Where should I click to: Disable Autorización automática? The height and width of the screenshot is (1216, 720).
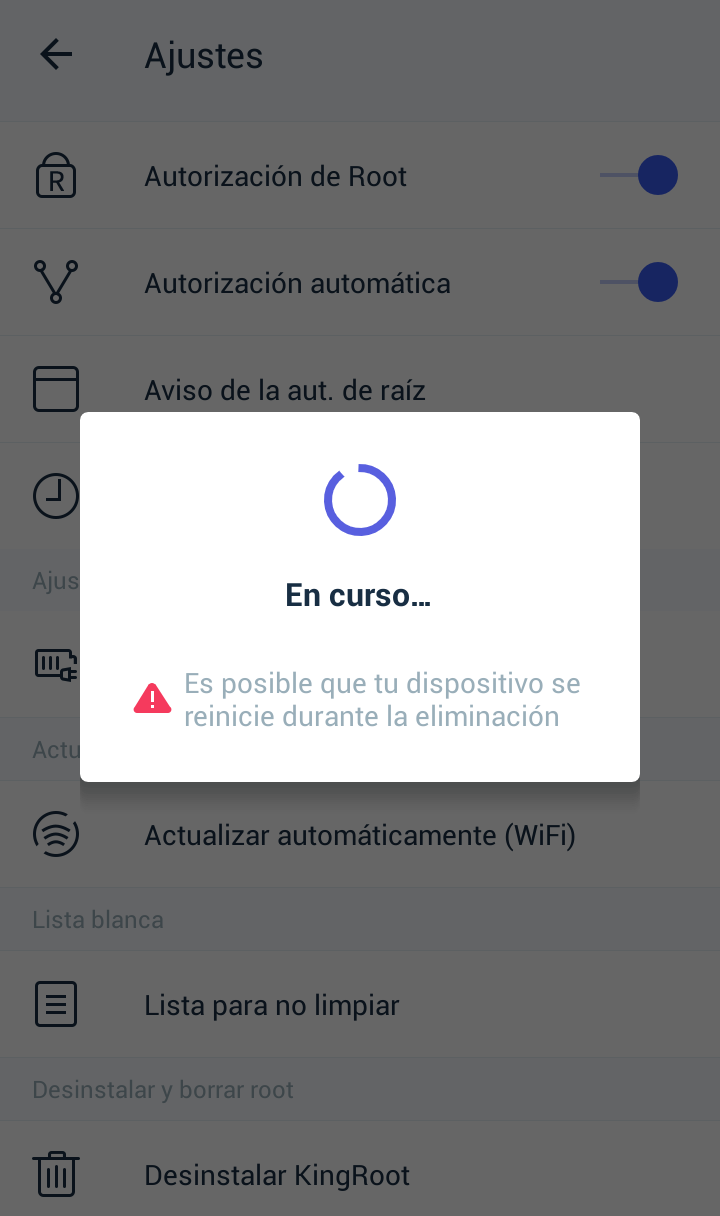tap(640, 283)
